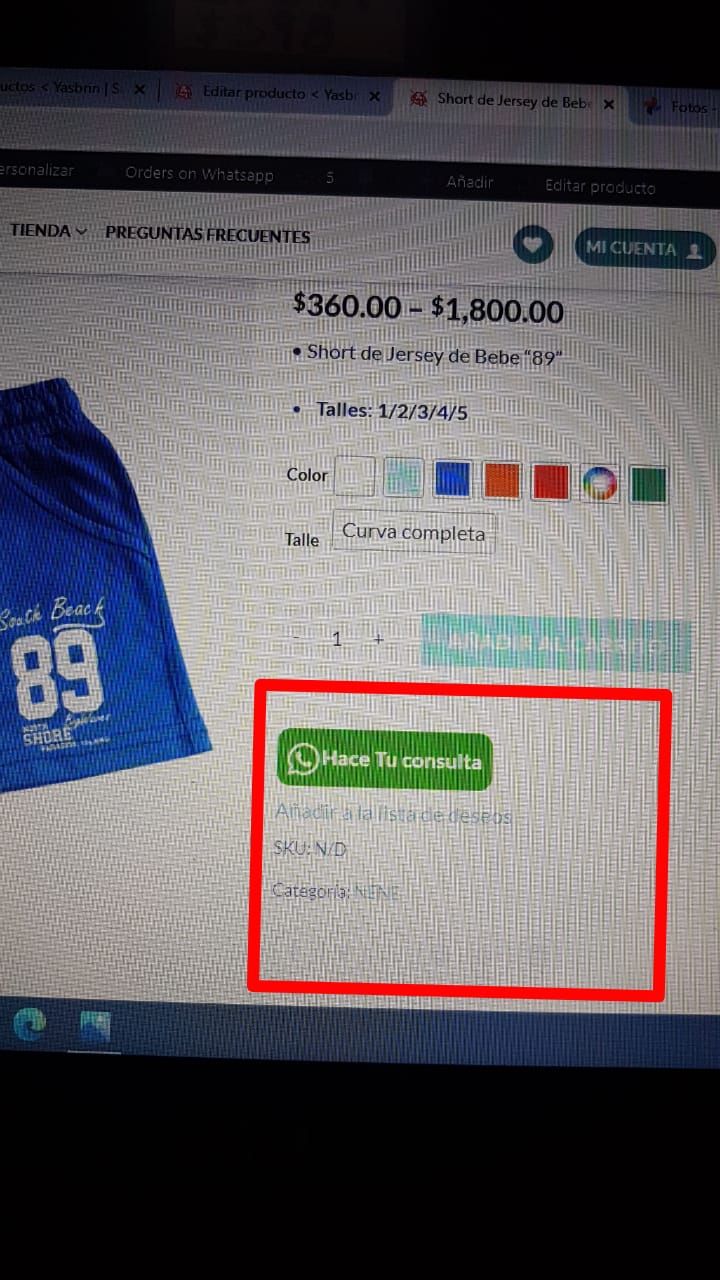Select the multicolor swatch
Screen dimensions: 720x1280
(600, 484)
